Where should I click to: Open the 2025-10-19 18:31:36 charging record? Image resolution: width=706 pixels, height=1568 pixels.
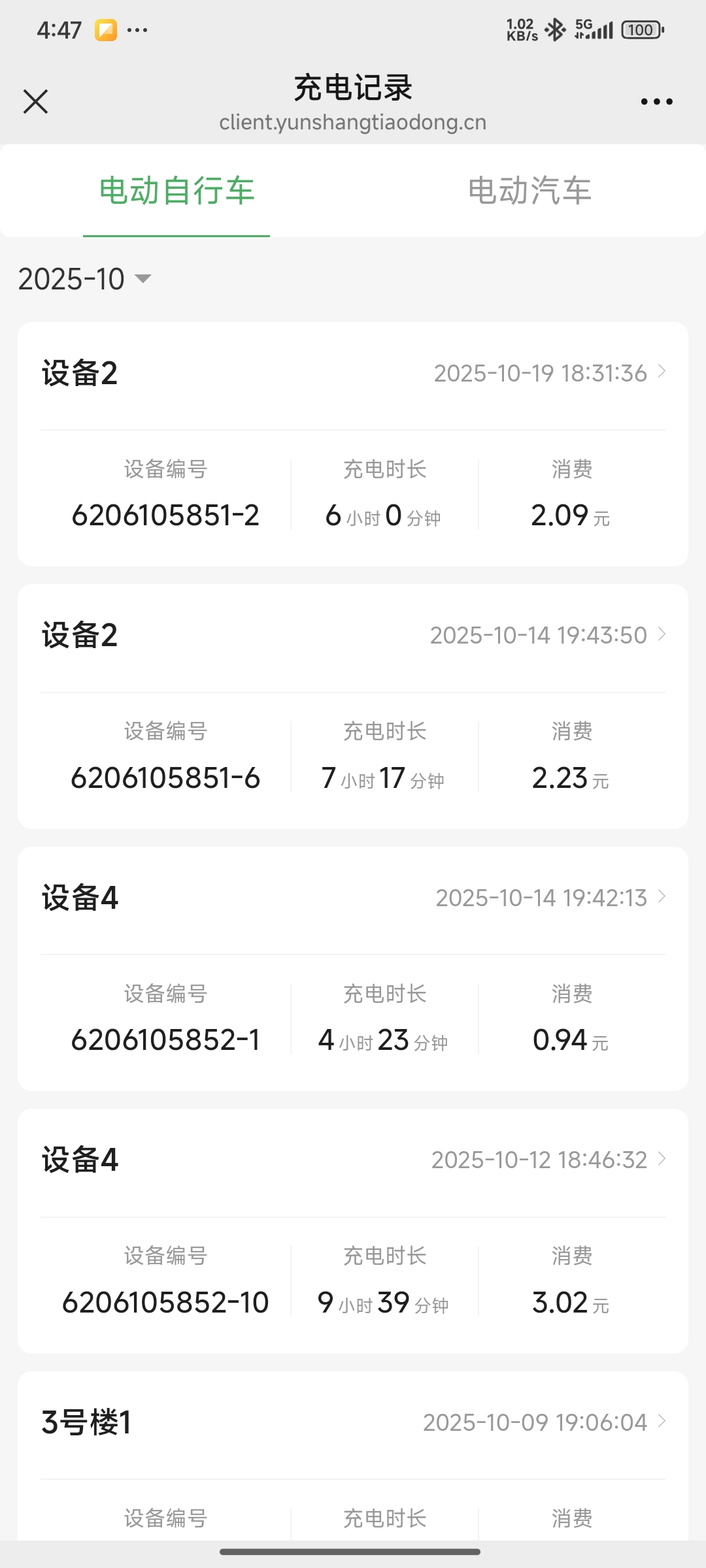coord(353,444)
